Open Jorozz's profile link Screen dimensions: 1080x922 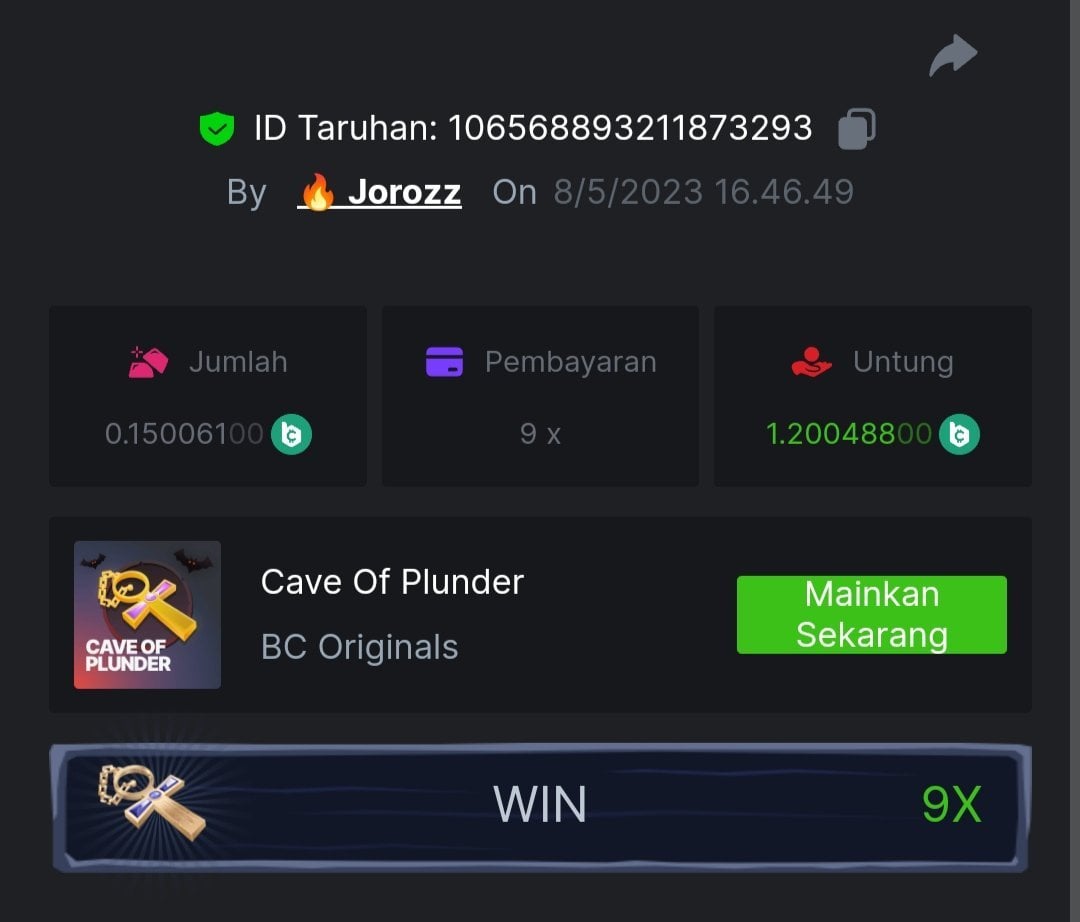(x=381, y=192)
